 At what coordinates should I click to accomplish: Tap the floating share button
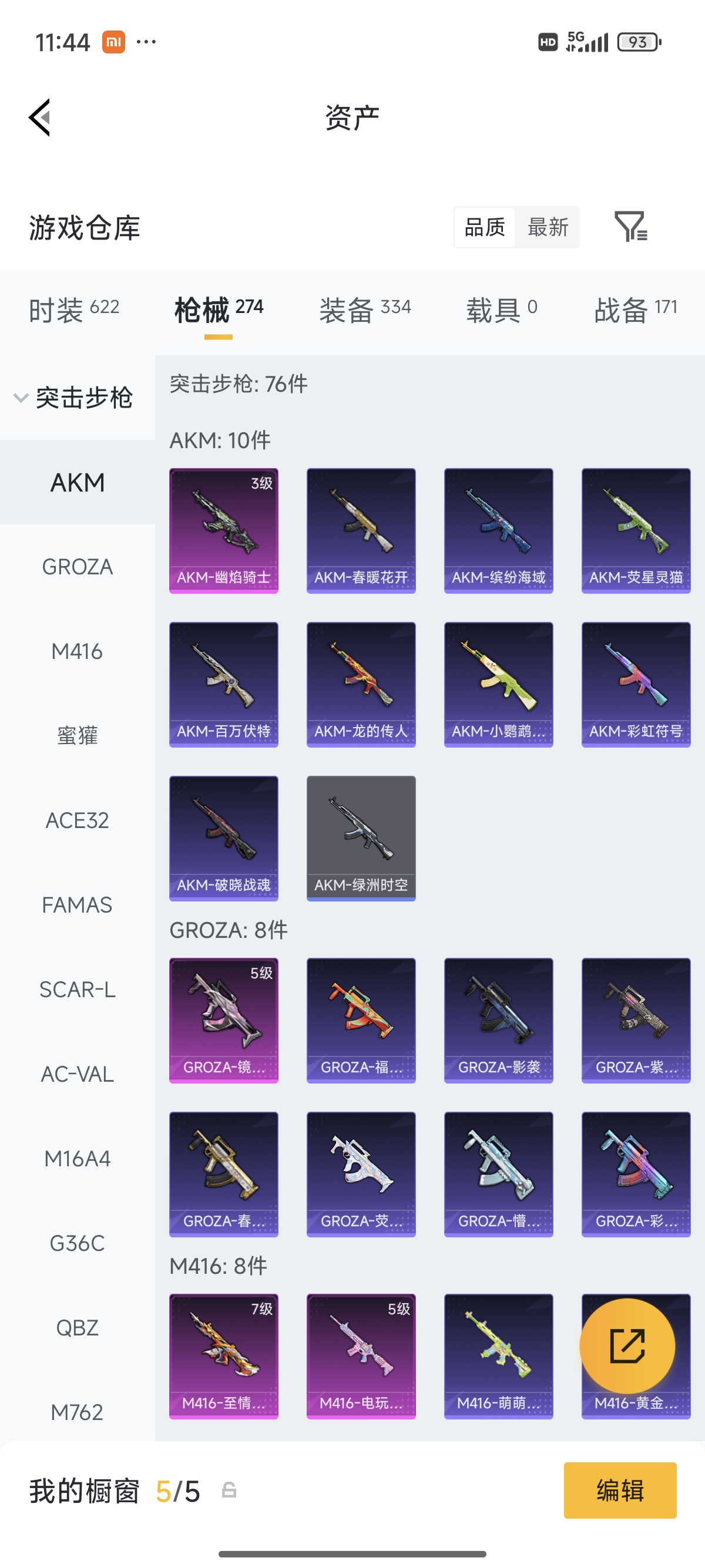coord(627,1347)
